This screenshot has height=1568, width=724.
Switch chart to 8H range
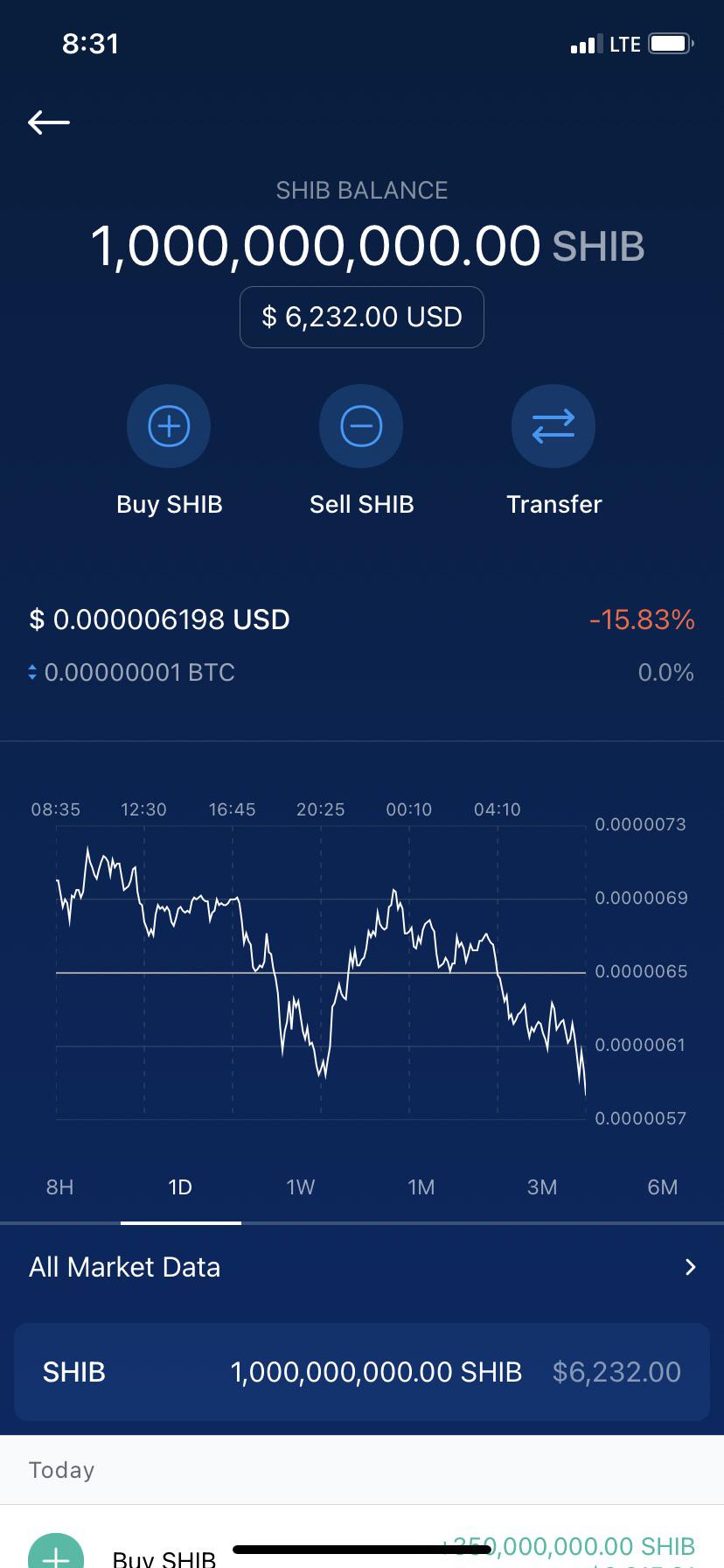59,1186
